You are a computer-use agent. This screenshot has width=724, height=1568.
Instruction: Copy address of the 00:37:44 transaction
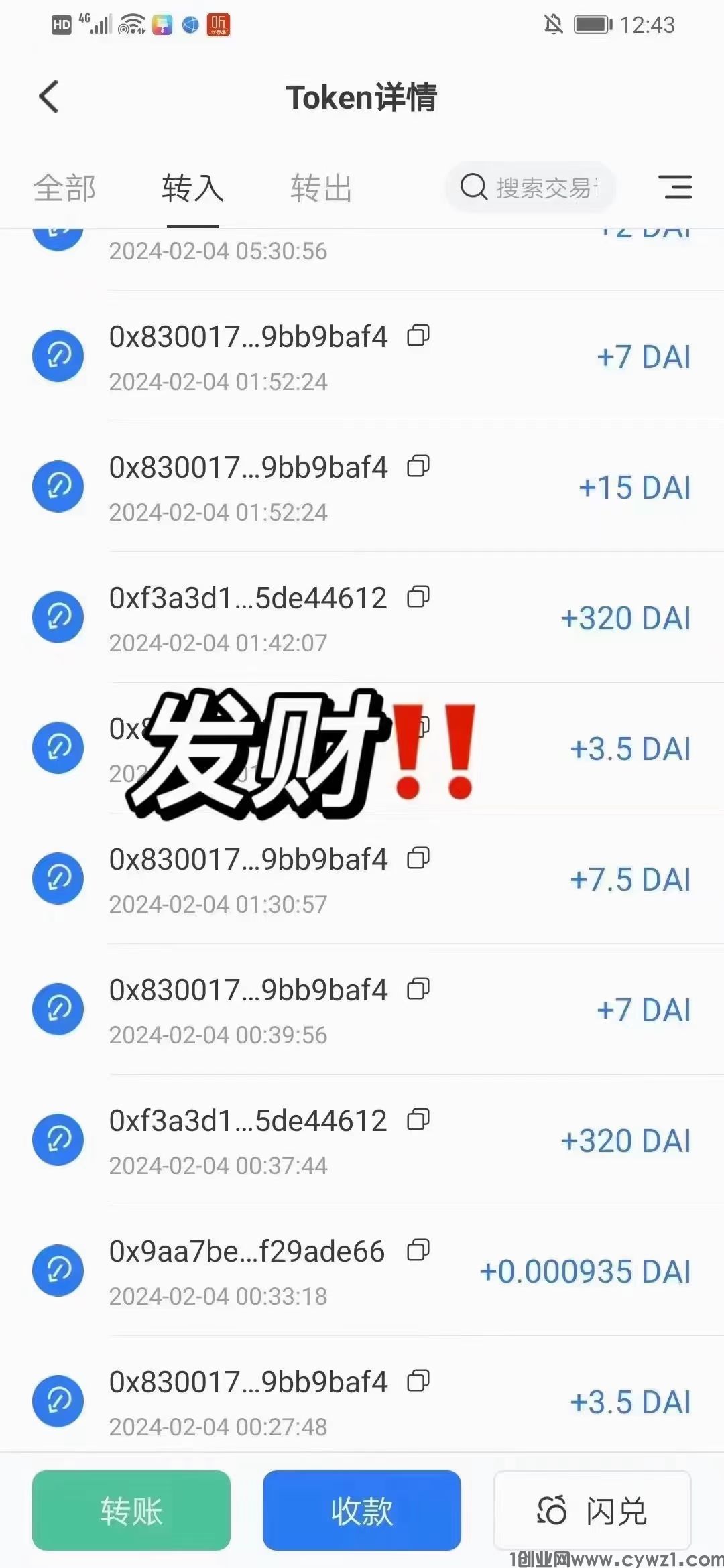[418, 1120]
